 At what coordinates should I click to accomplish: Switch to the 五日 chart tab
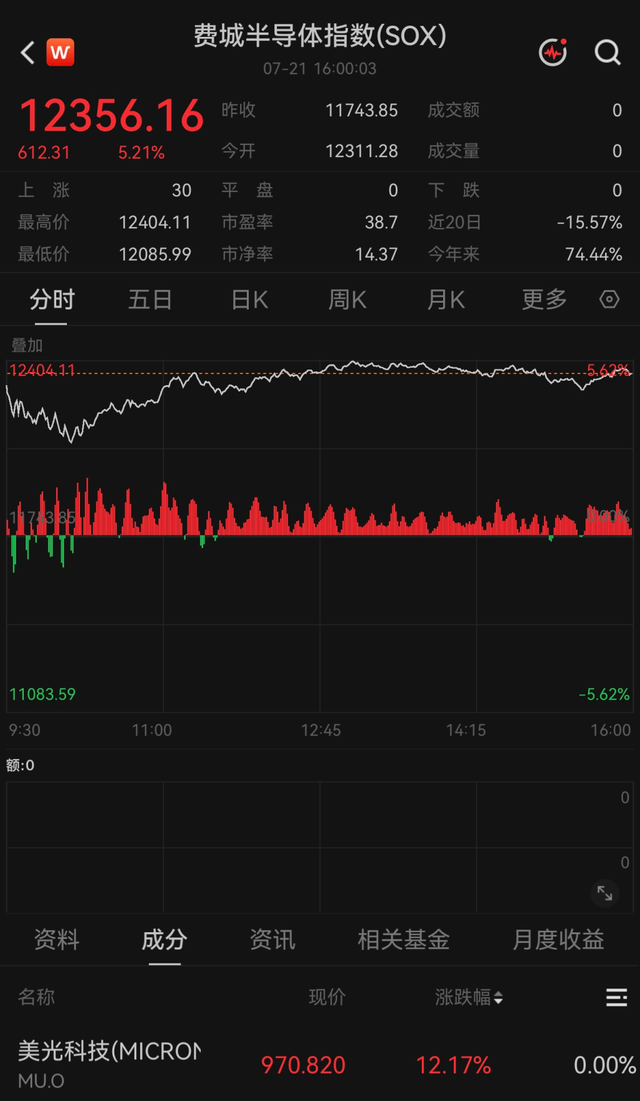point(150,300)
